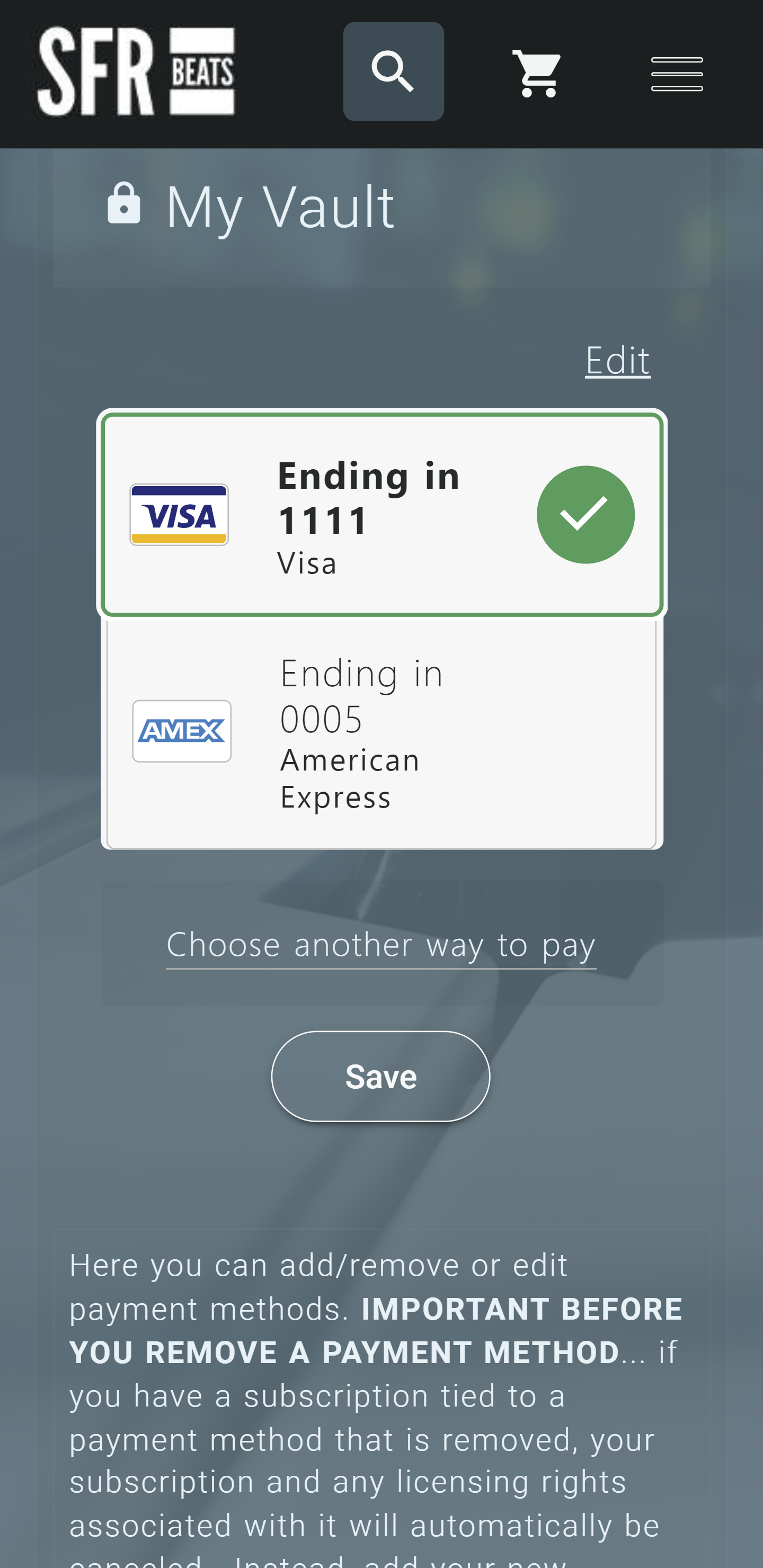Open the hamburger menu
763x1568 pixels.
coord(677,74)
